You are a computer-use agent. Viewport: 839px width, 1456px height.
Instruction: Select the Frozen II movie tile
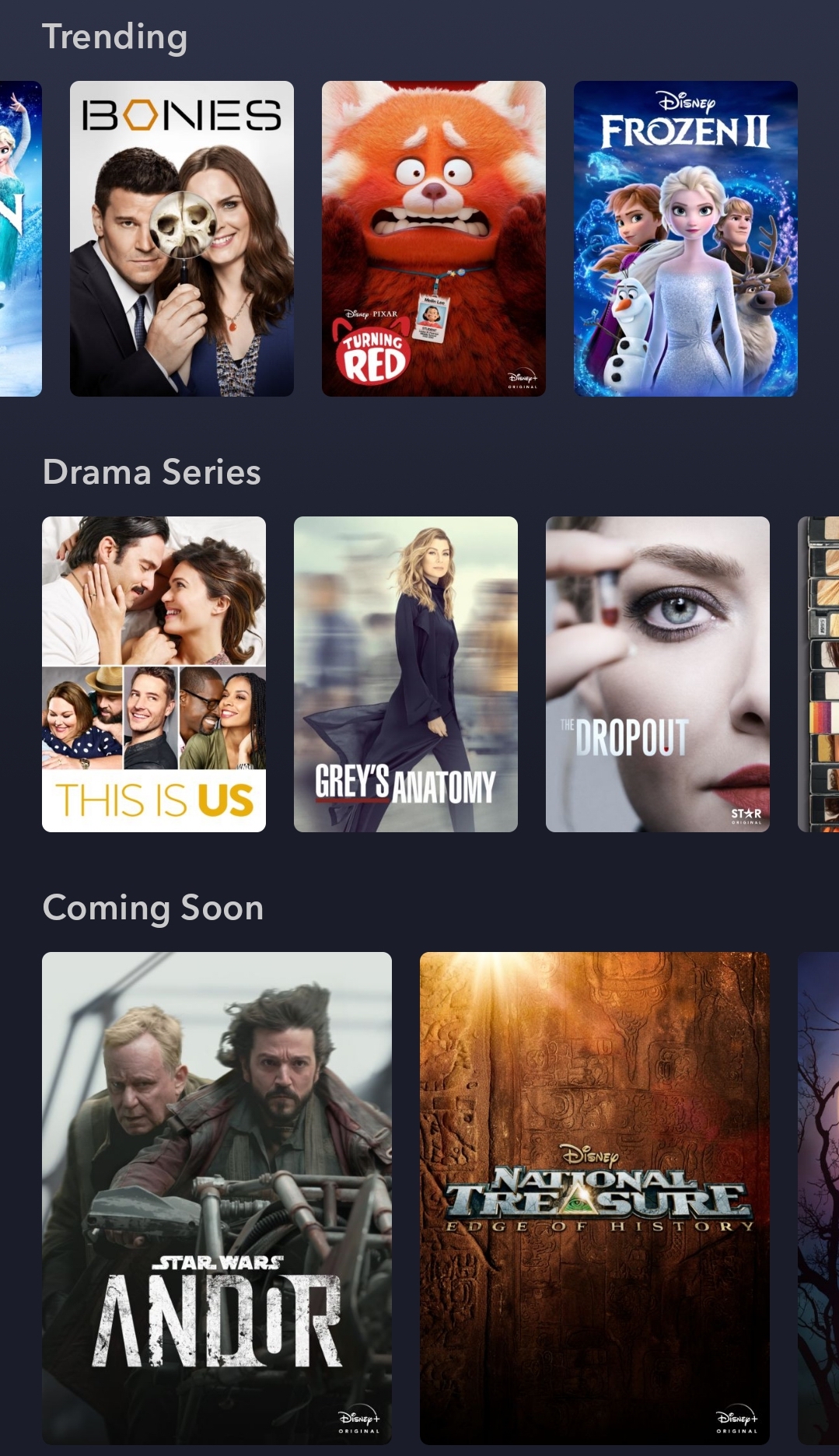tap(685, 239)
